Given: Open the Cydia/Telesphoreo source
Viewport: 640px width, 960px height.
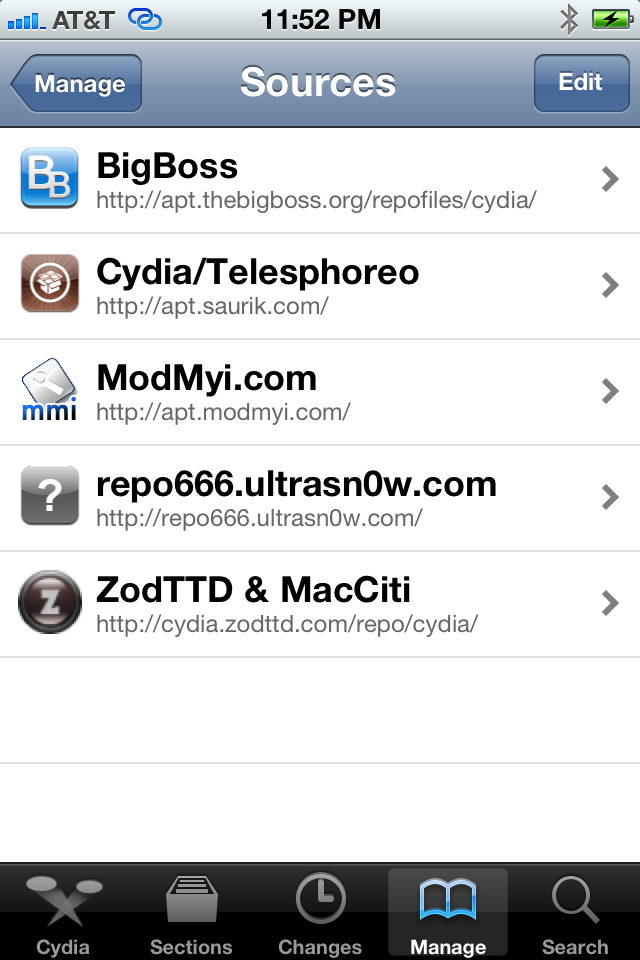Looking at the screenshot, I should pyautogui.click(x=320, y=286).
